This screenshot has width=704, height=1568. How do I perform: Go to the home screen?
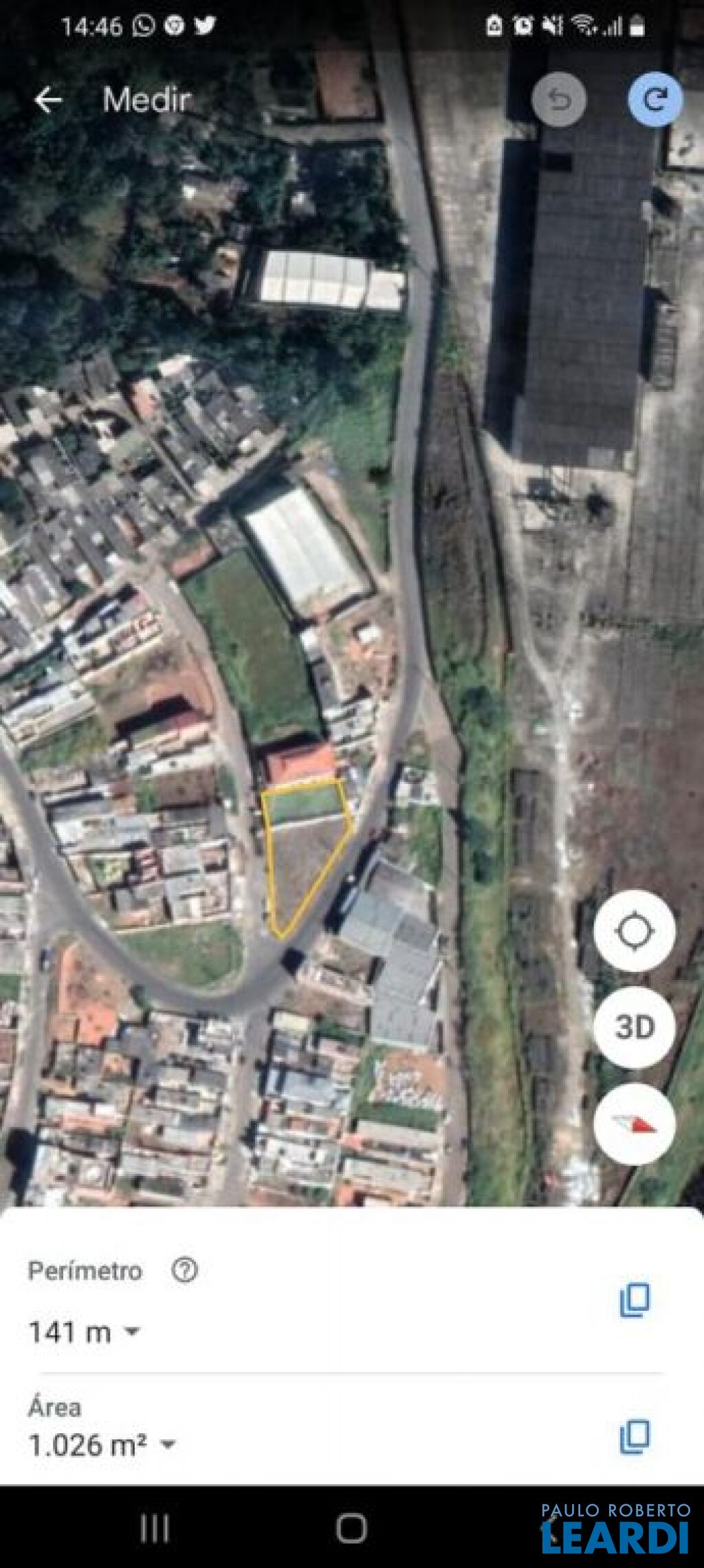(351, 1529)
